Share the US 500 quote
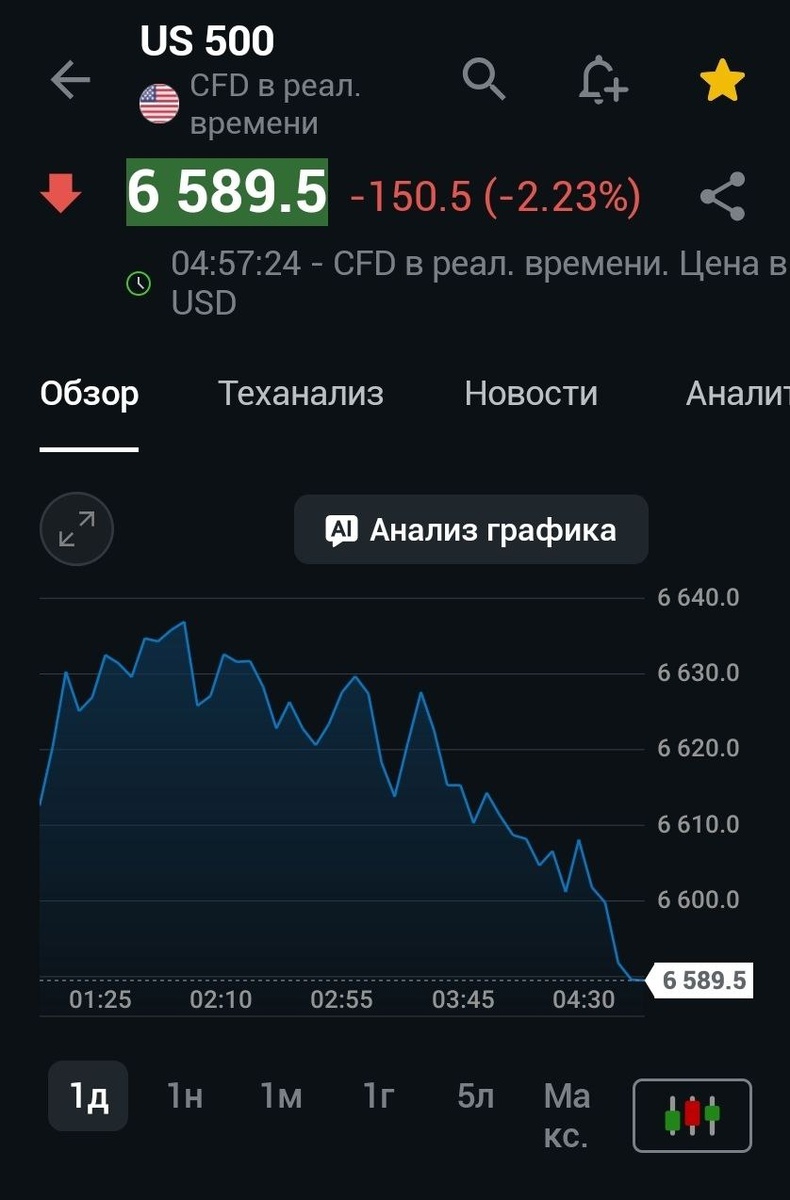This screenshot has height=1200, width=790. pos(722,196)
